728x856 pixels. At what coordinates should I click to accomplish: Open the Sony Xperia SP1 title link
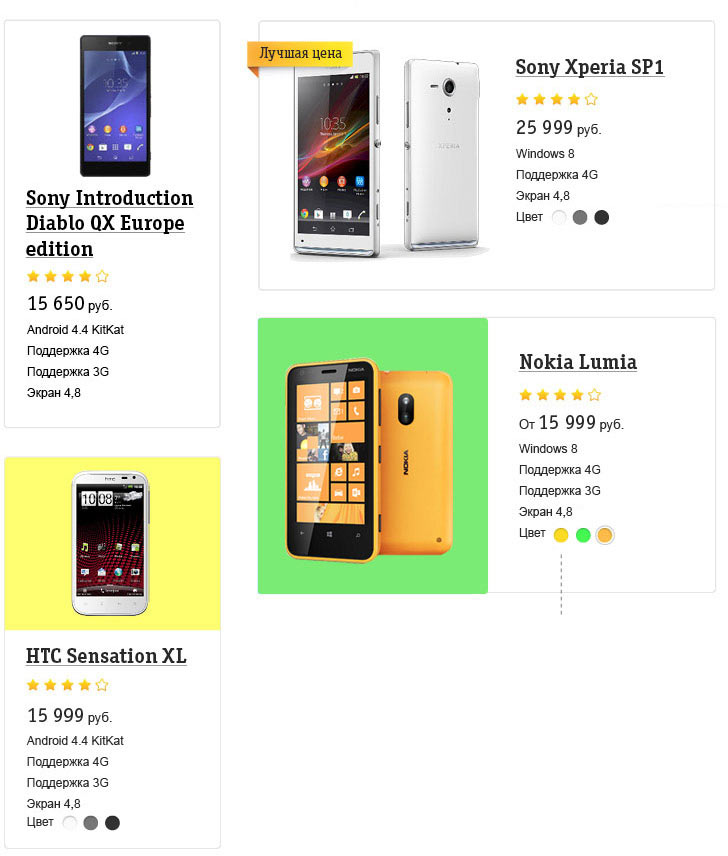(x=589, y=67)
